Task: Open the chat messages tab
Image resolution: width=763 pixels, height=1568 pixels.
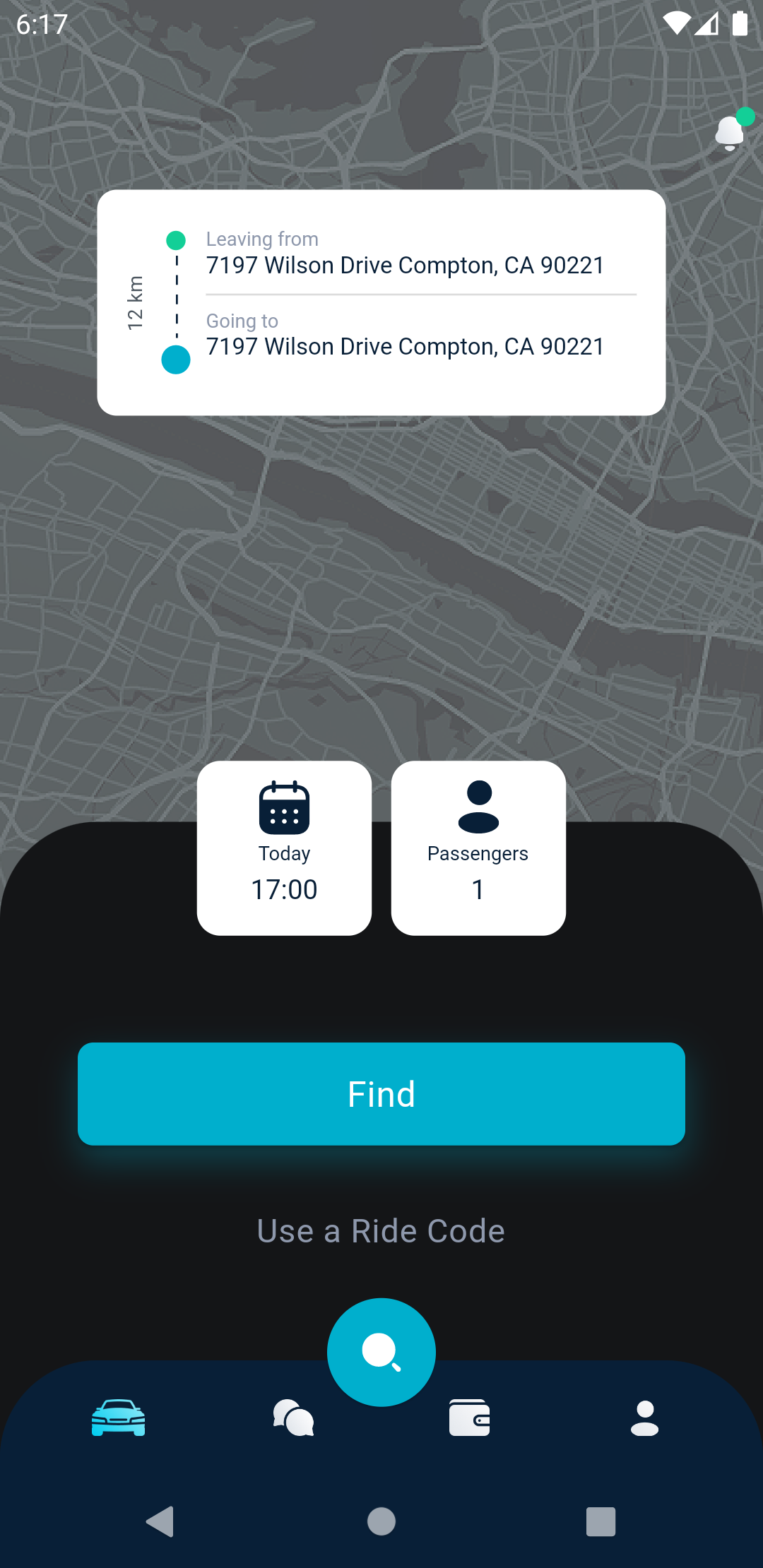Action: pos(294,1418)
